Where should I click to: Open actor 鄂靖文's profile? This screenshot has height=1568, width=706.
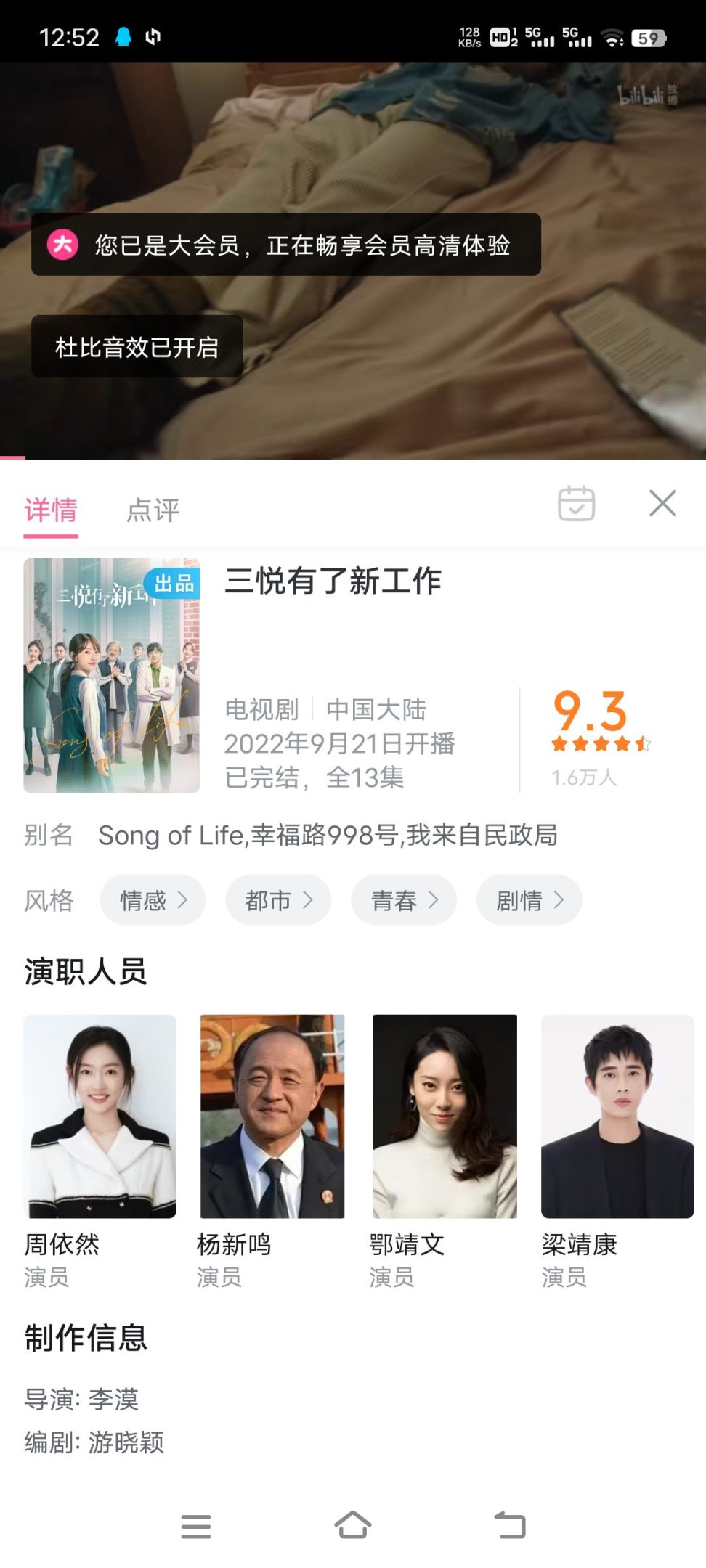445,1116
